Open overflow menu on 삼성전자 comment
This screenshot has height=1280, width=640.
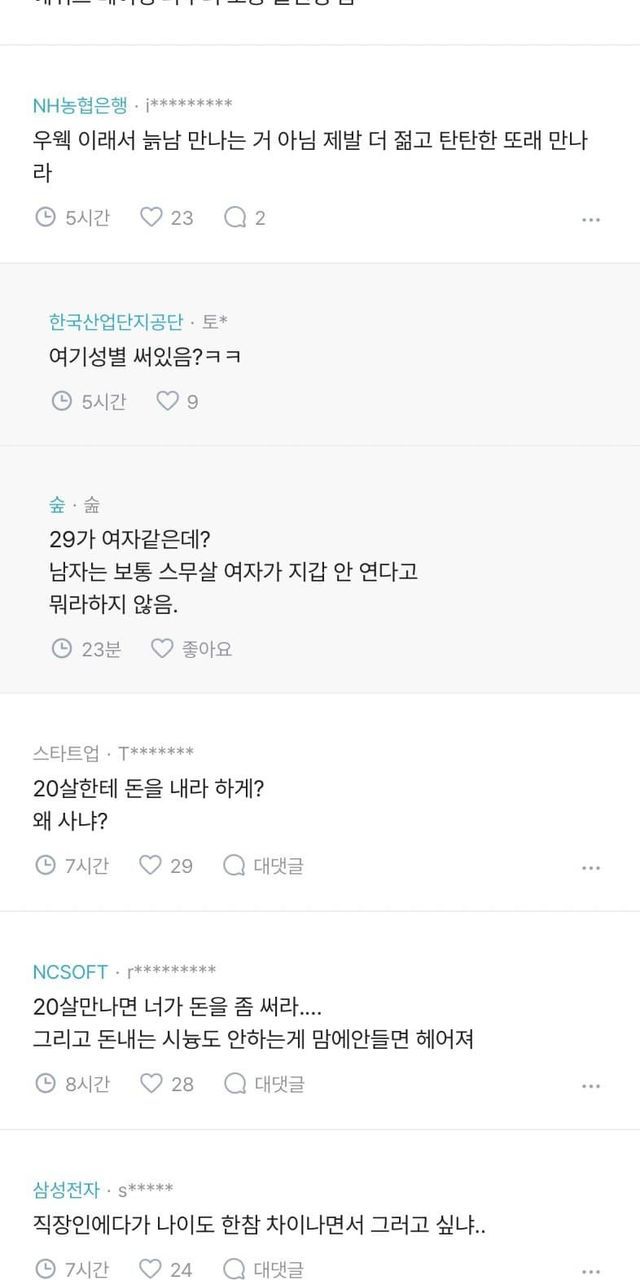tap(591, 1271)
